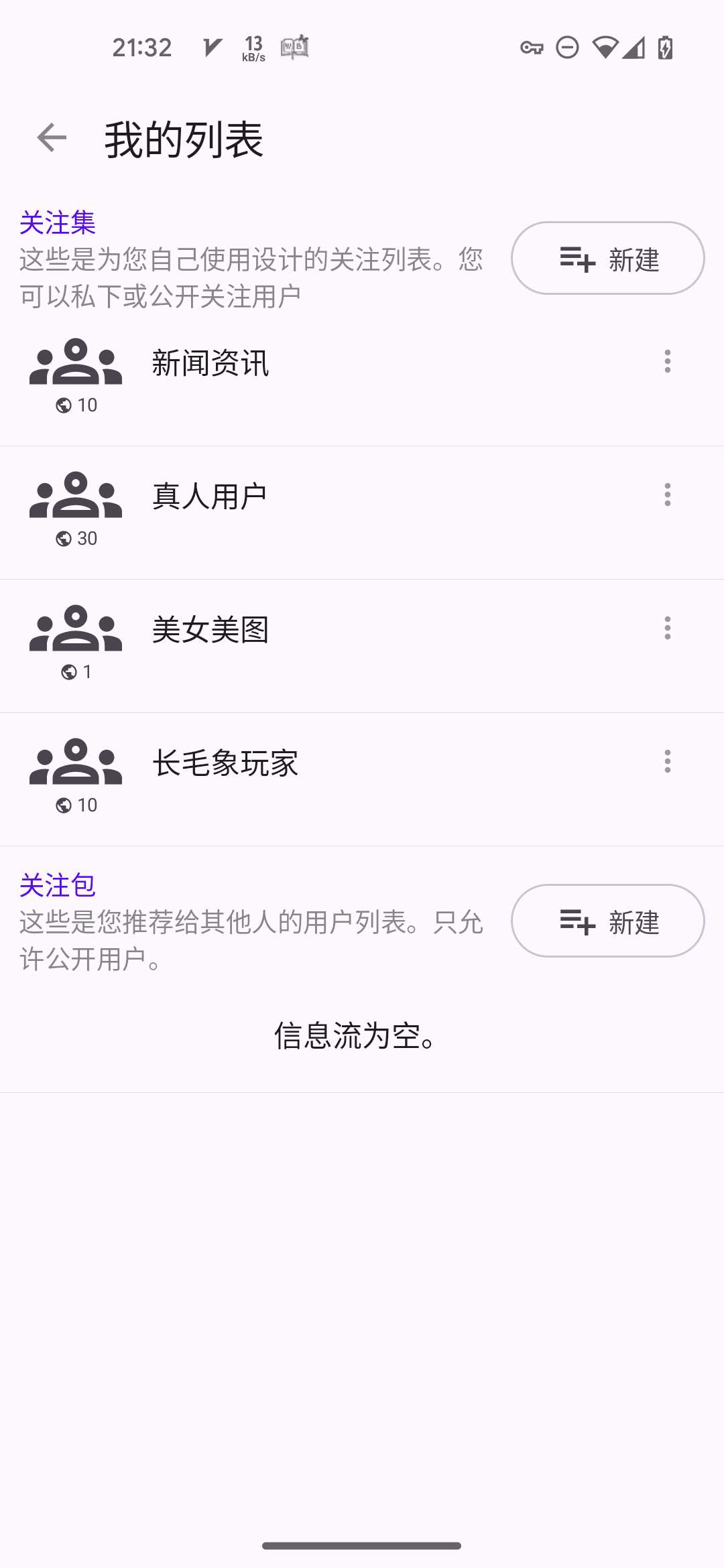Tap the overflow menu for 美女美图
724x1568 pixels.
click(x=667, y=628)
